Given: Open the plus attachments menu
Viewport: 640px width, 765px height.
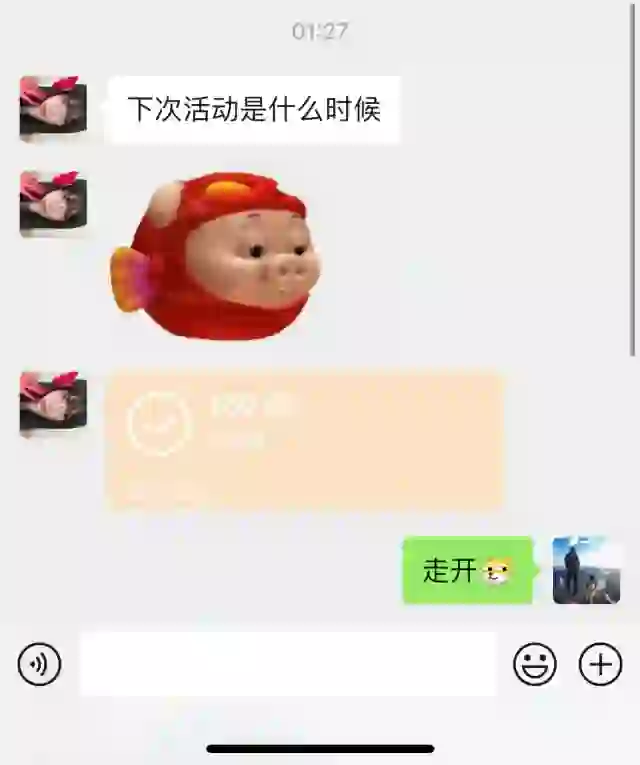Looking at the screenshot, I should pos(600,664).
